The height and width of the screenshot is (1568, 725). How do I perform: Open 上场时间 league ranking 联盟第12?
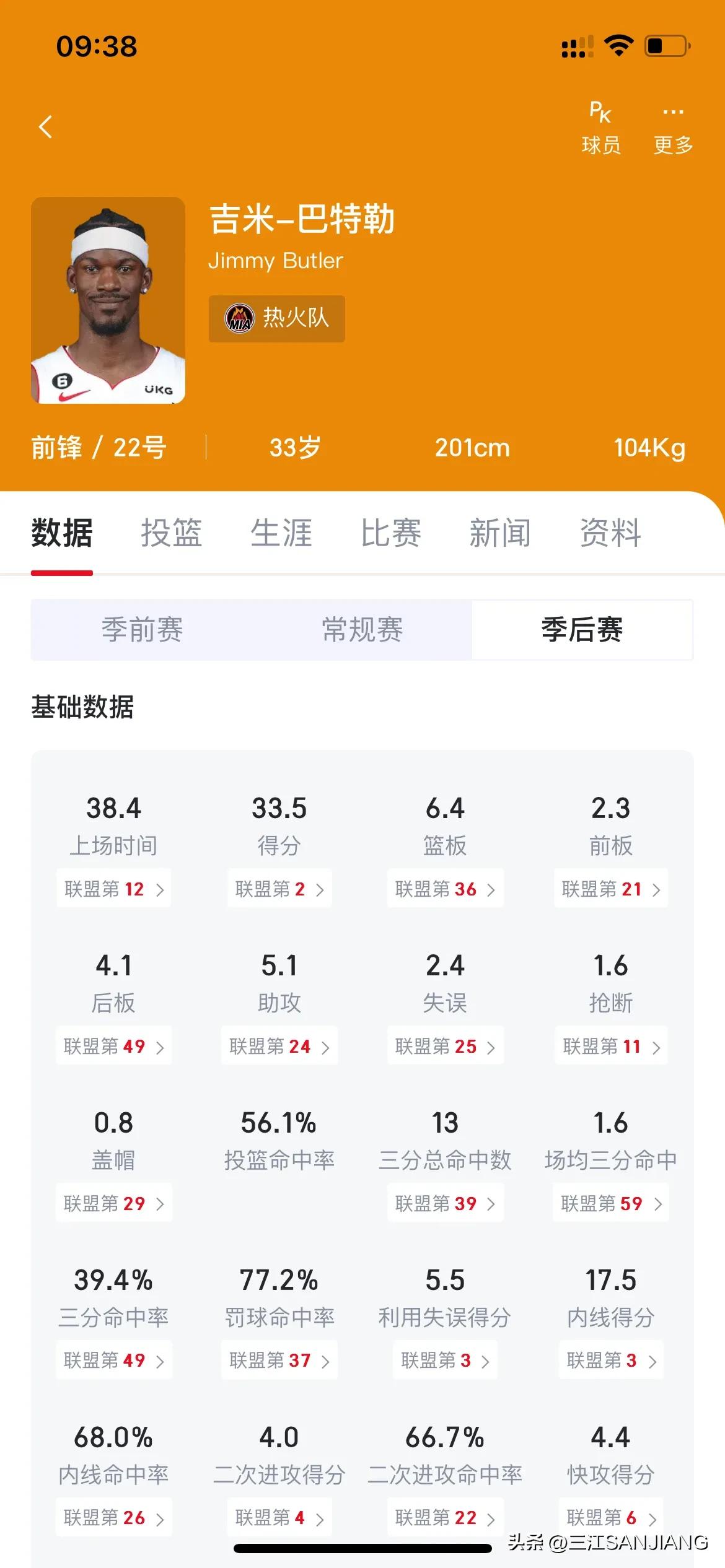[x=114, y=889]
